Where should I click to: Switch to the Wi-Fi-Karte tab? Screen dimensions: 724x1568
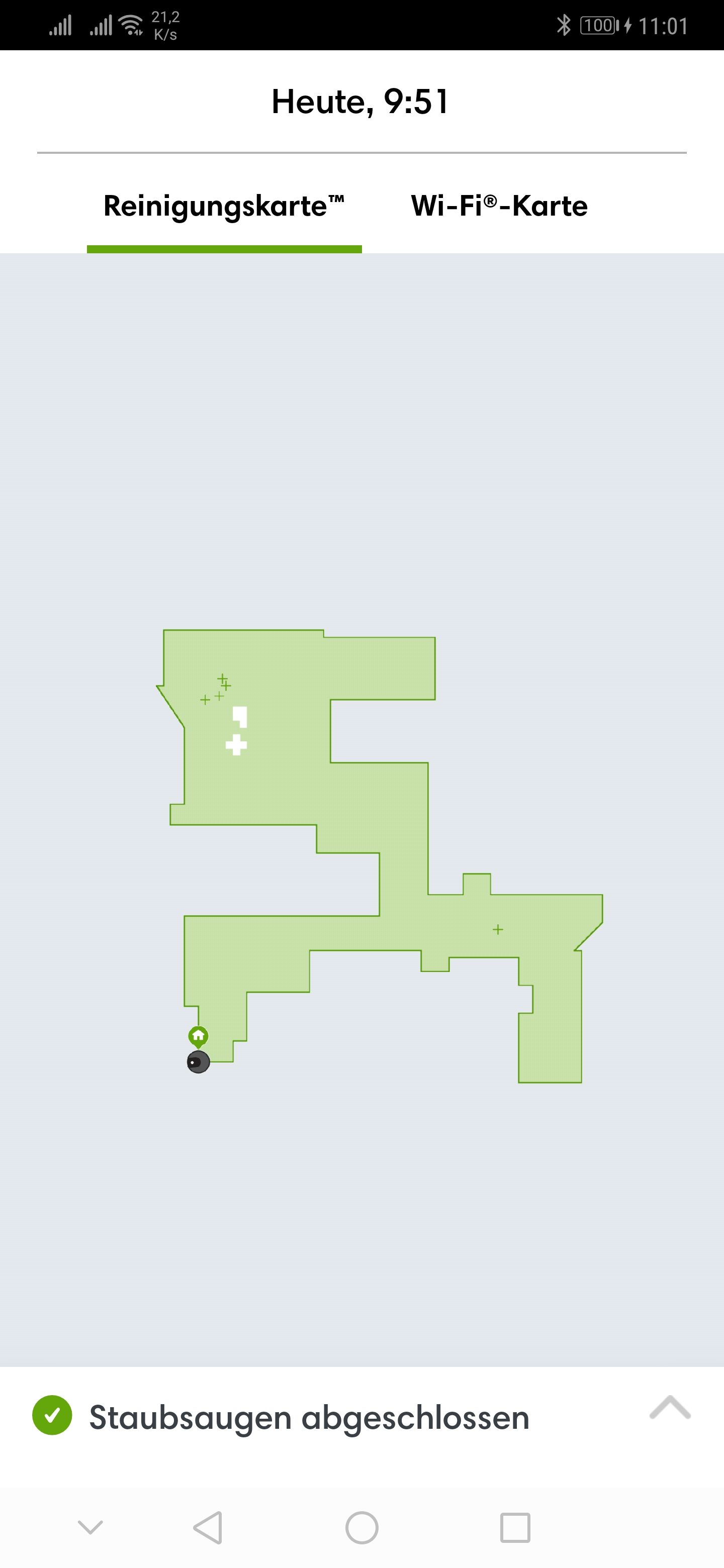click(499, 207)
